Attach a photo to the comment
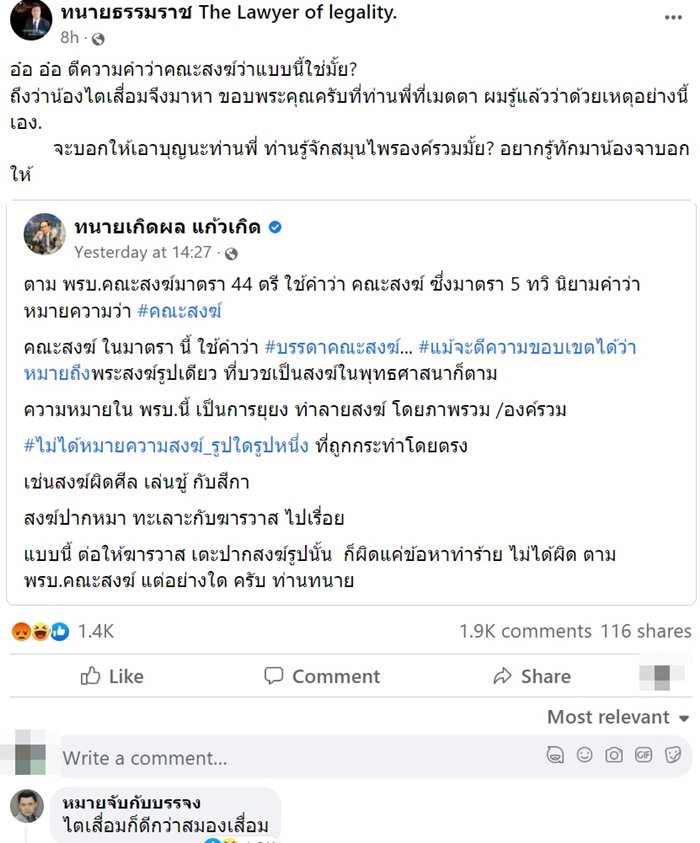 (615, 755)
